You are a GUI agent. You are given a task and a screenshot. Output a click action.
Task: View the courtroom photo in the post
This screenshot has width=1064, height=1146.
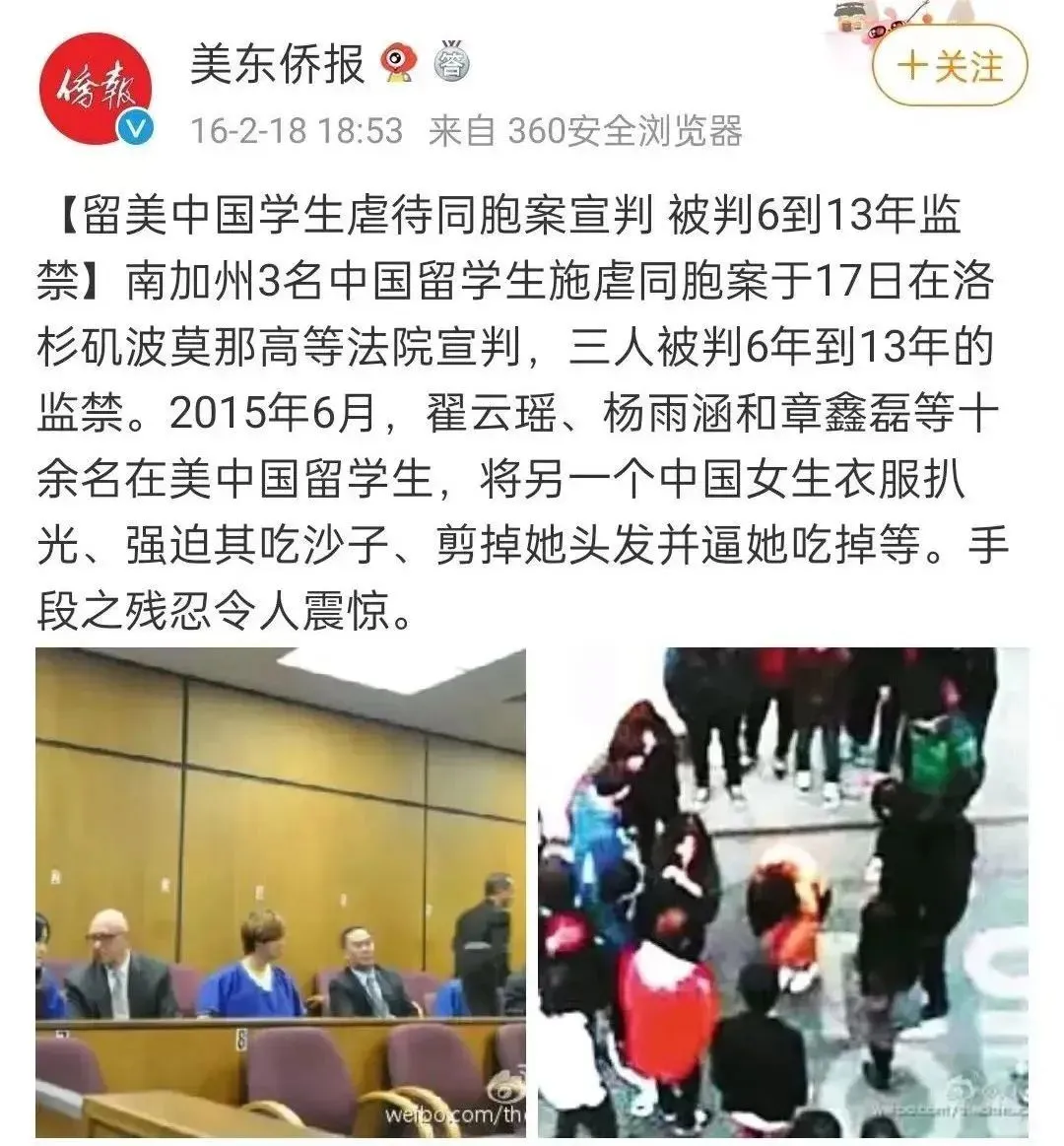(x=281, y=892)
